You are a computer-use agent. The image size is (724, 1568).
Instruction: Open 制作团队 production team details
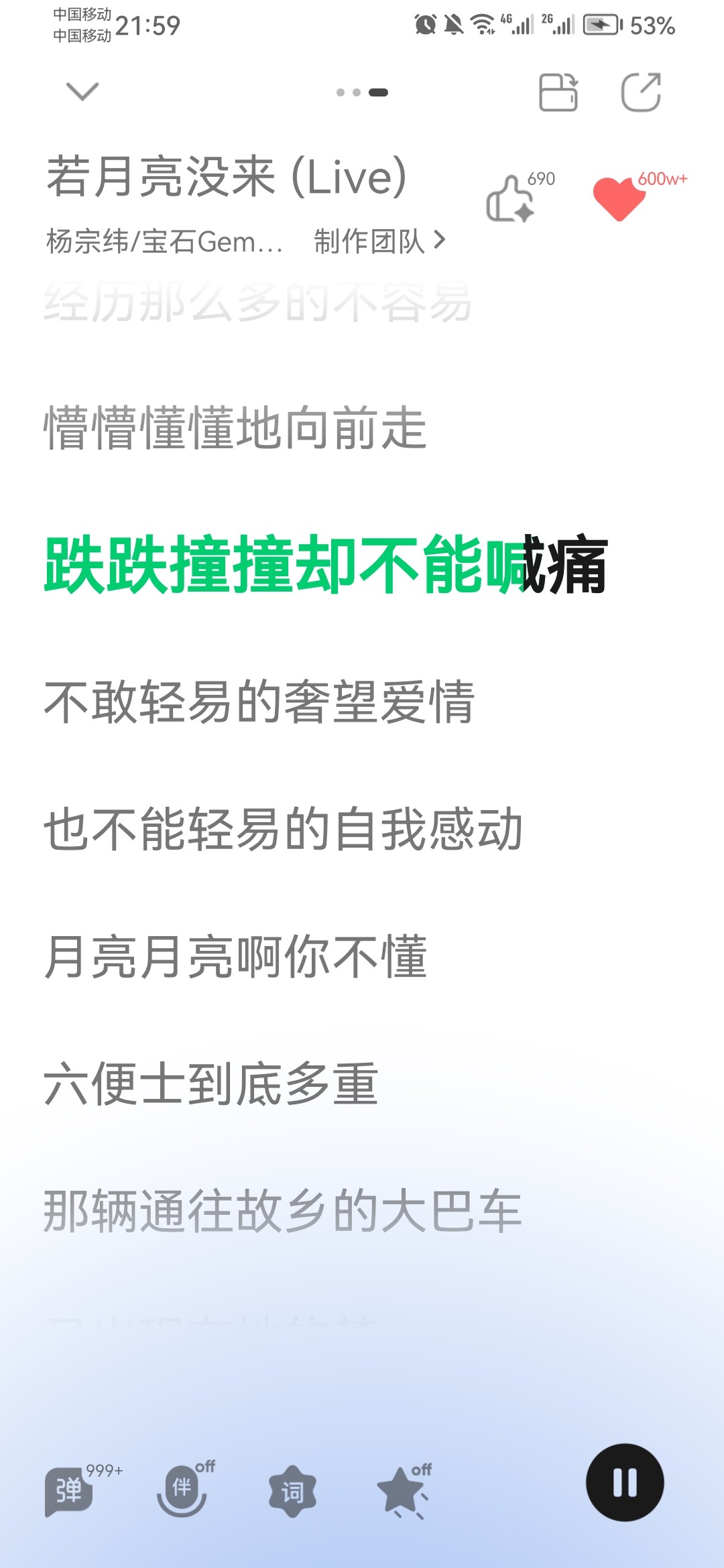(379, 241)
